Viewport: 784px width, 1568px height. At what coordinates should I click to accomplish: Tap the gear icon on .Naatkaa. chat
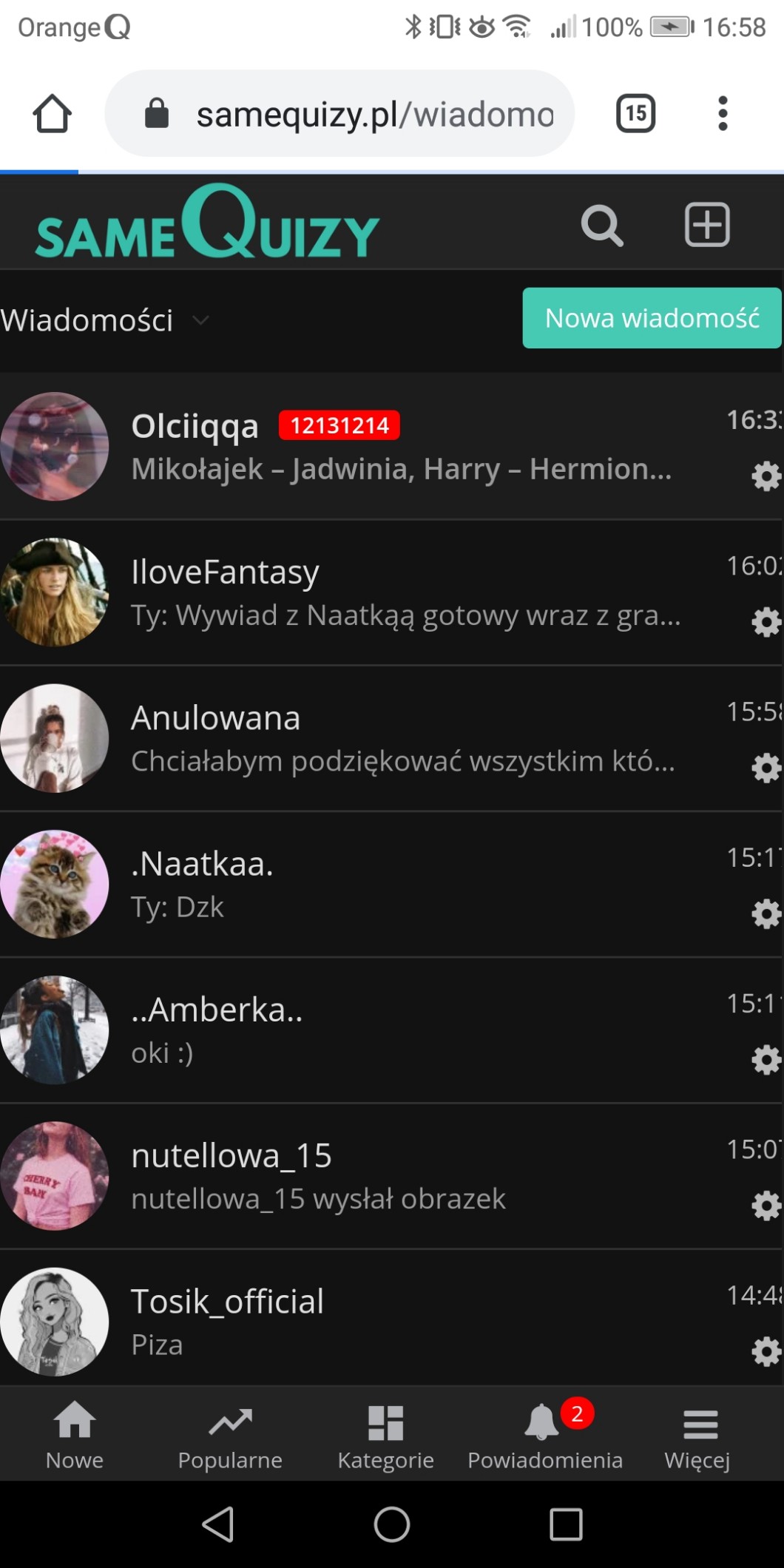(766, 913)
